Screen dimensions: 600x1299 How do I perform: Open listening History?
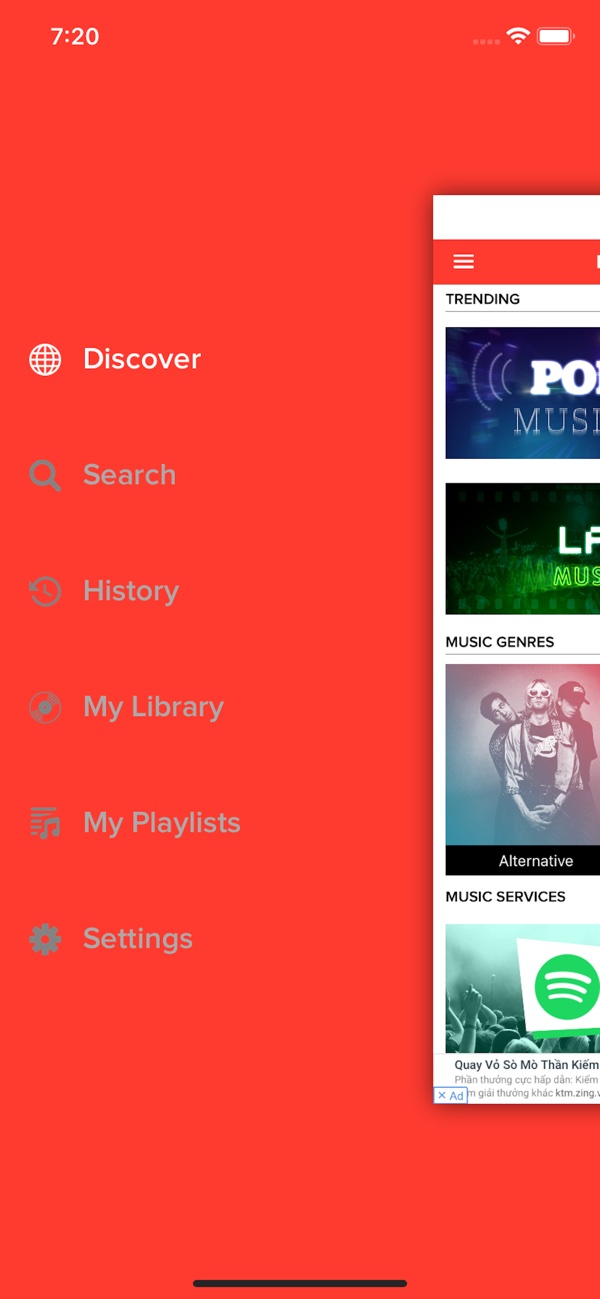[x=130, y=591]
